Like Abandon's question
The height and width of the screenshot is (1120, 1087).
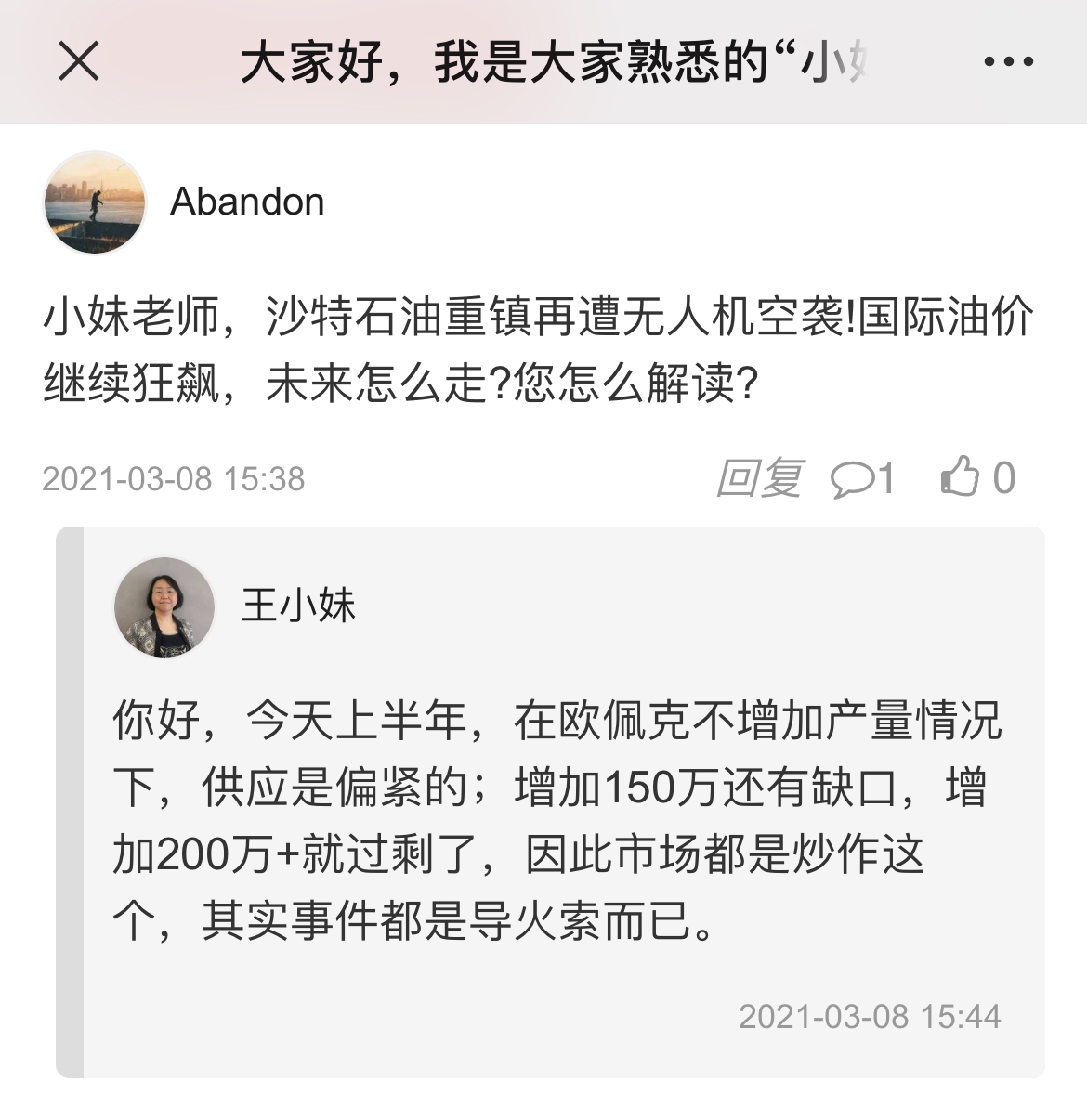coord(976,478)
